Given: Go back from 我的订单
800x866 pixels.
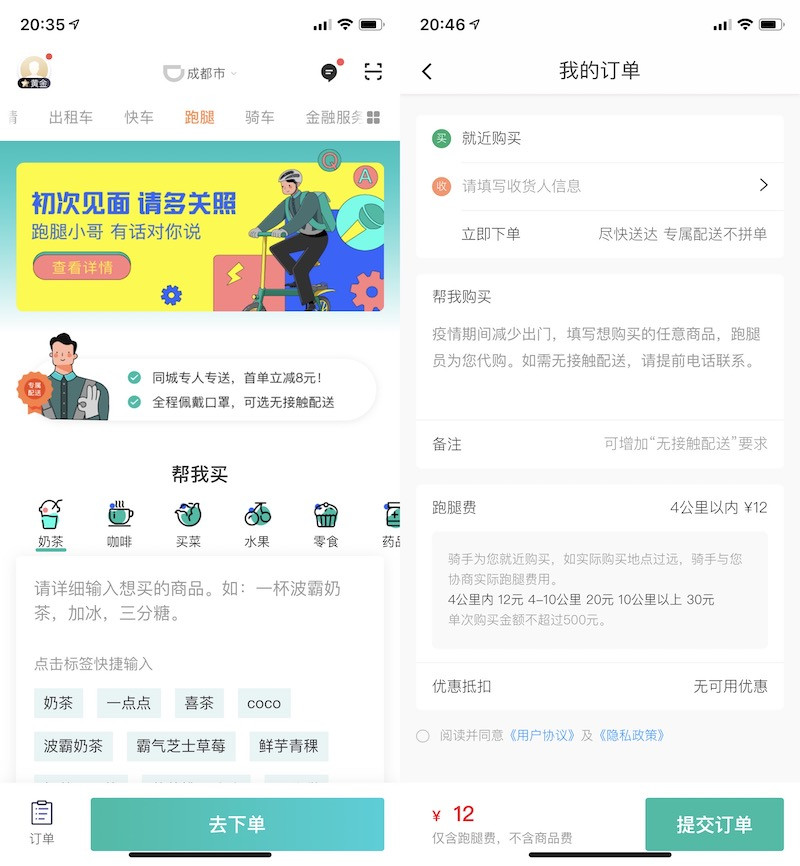Looking at the screenshot, I should pyautogui.click(x=427, y=71).
